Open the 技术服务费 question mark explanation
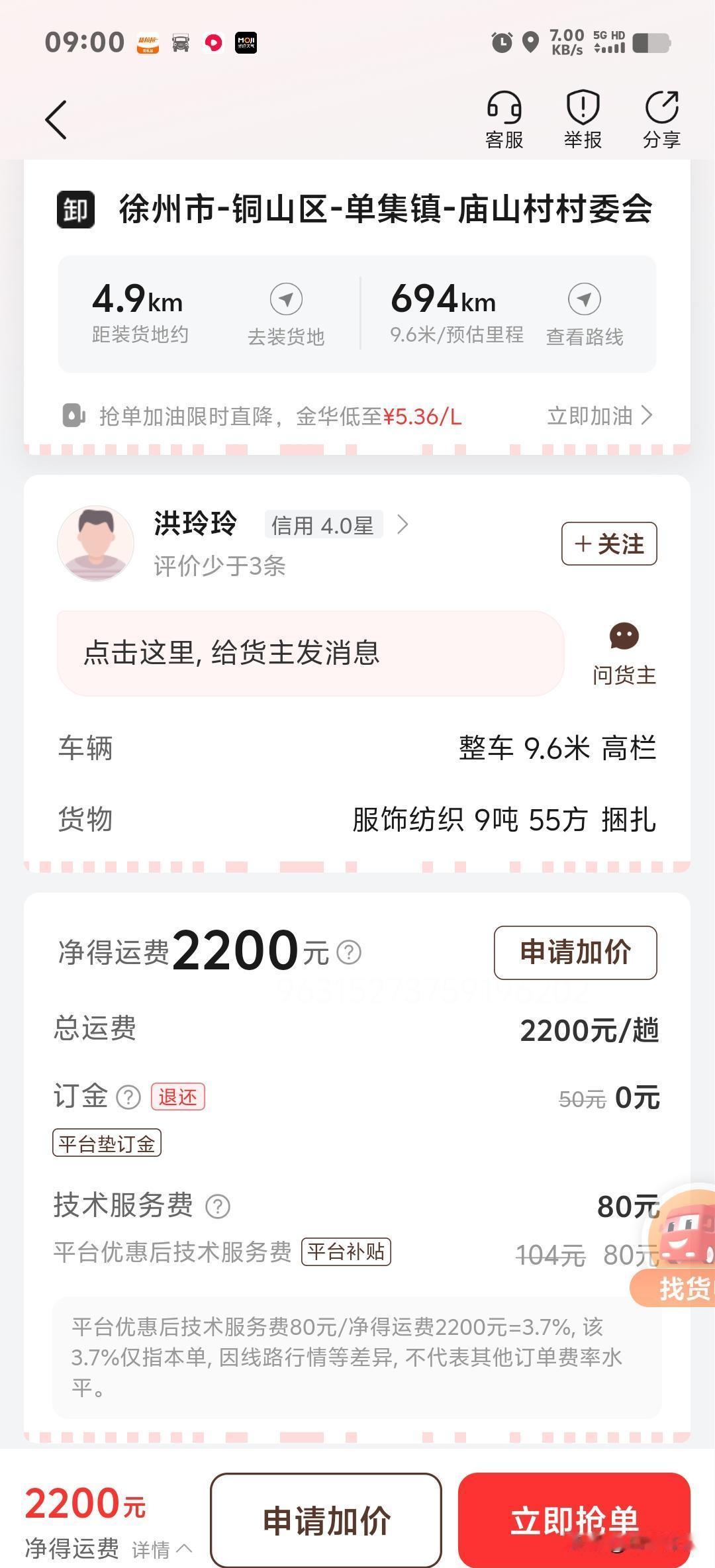 218,1206
